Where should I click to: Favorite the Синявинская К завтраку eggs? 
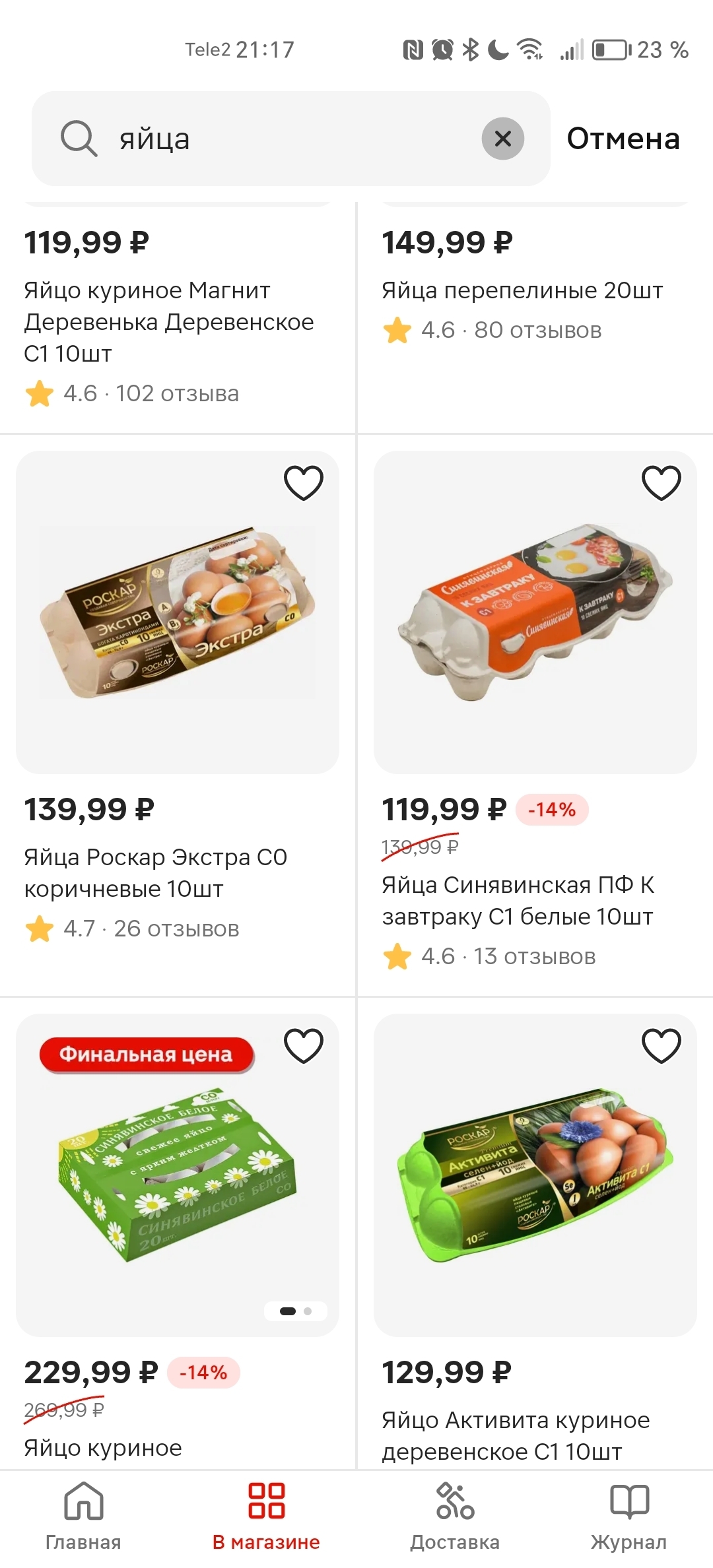pyautogui.click(x=661, y=482)
